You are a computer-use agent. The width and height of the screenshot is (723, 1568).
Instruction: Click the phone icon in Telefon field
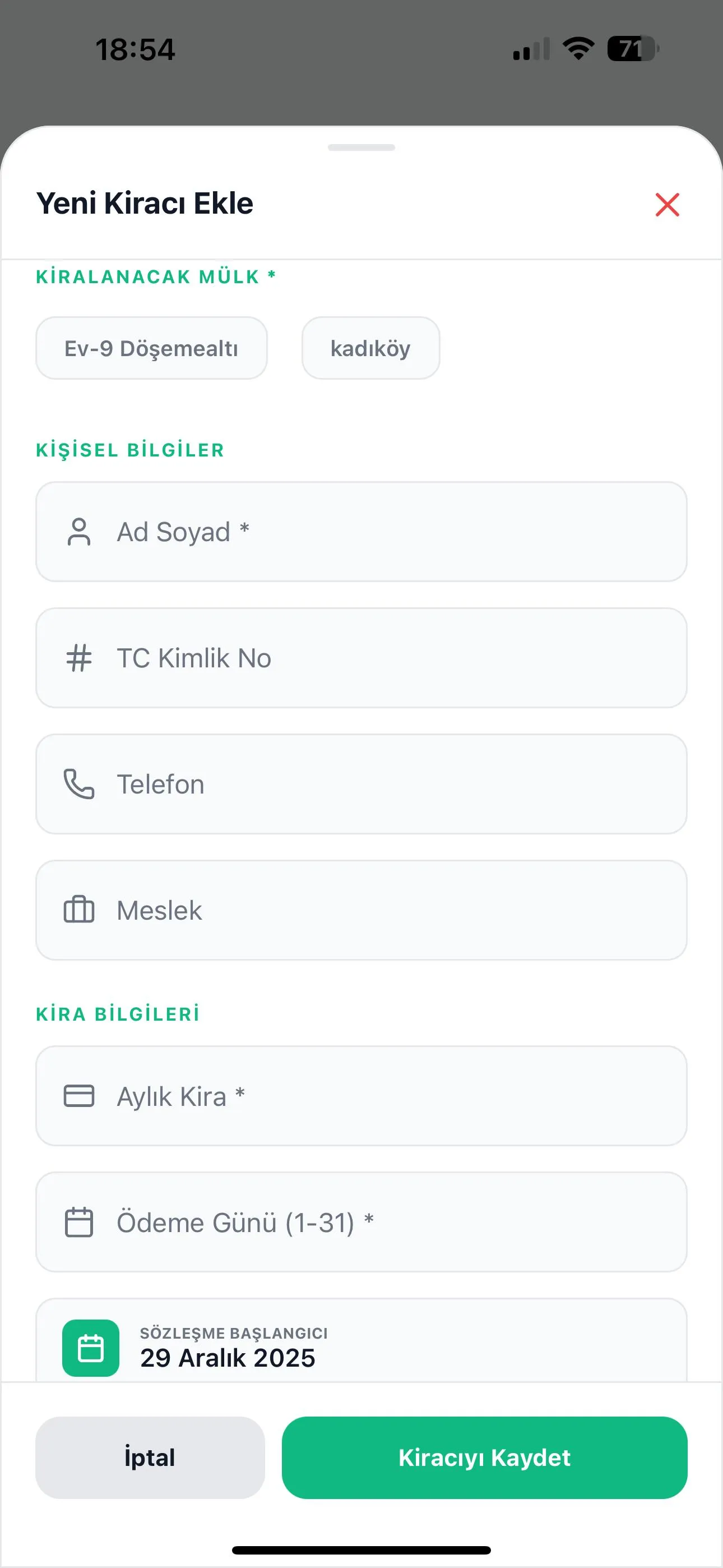(78, 784)
